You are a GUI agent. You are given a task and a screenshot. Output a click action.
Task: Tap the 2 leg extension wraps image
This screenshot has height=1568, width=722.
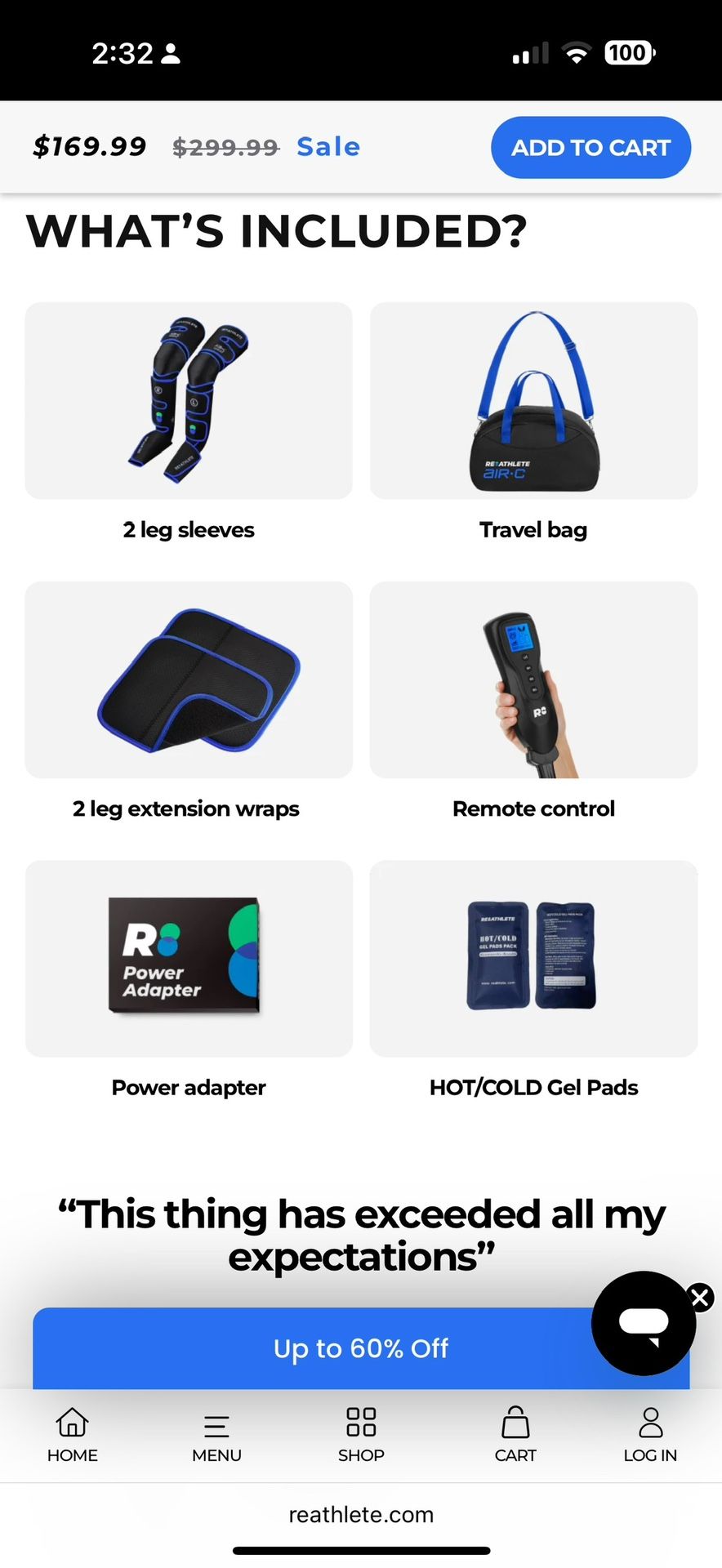pos(188,679)
